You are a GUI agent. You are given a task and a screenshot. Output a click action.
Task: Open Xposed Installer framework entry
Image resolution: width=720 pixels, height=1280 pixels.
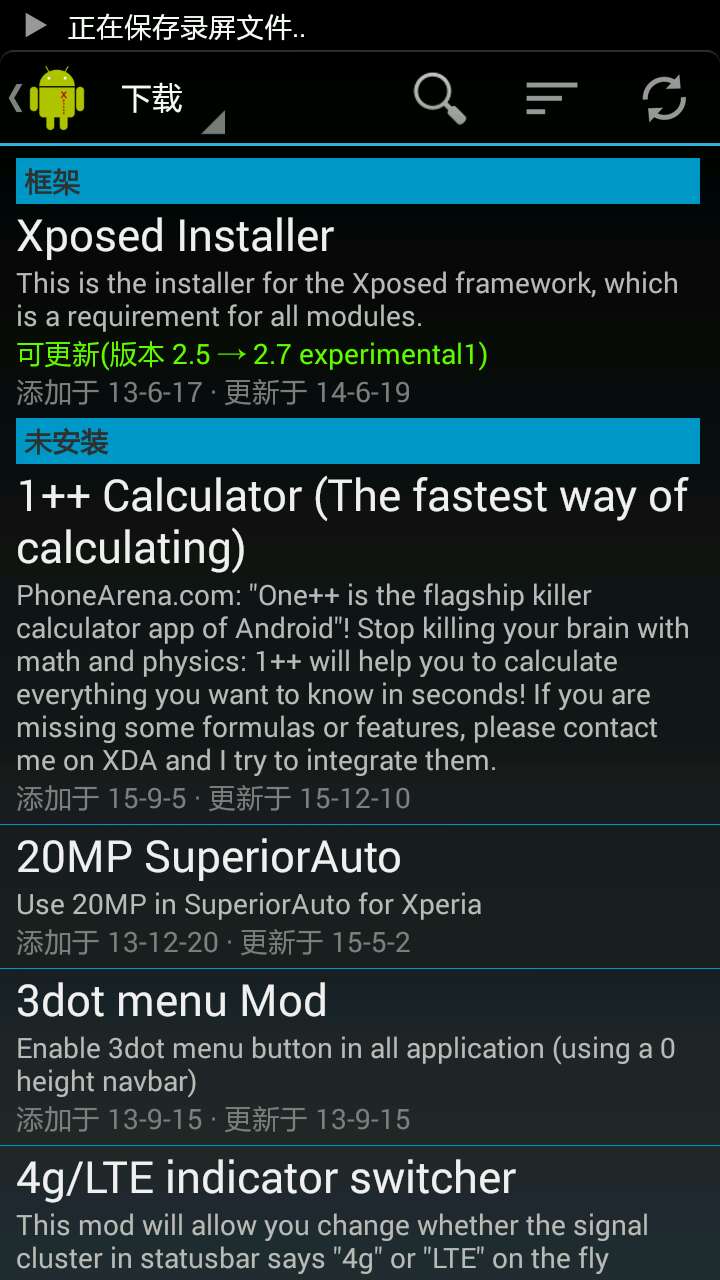358,310
